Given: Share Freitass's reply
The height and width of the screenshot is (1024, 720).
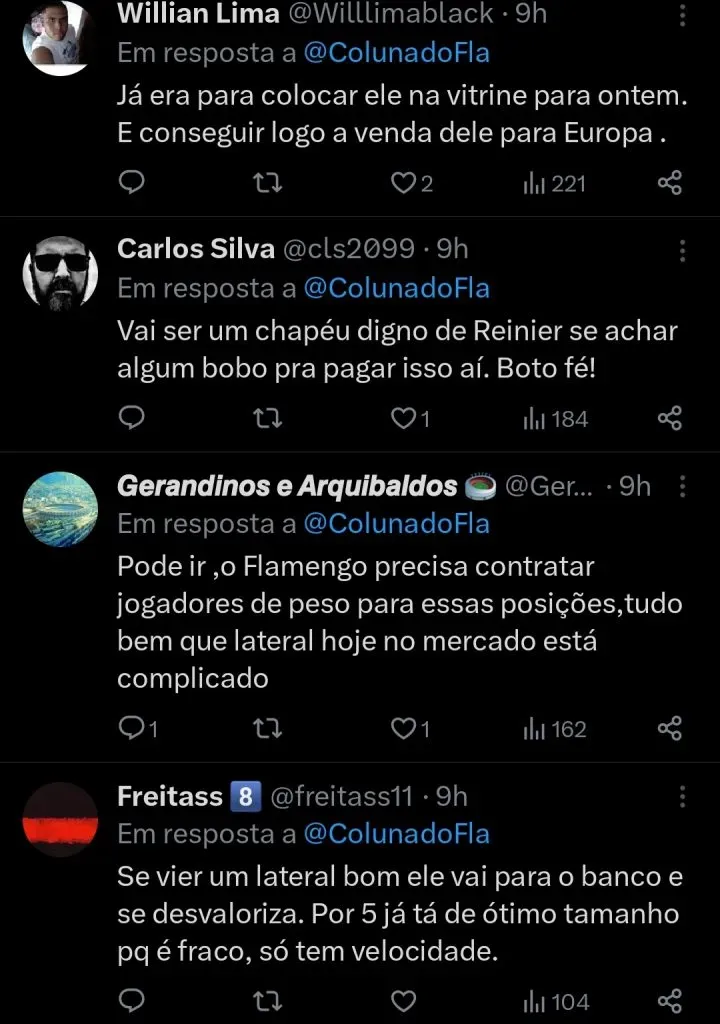Looking at the screenshot, I should pyautogui.click(x=671, y=999).
